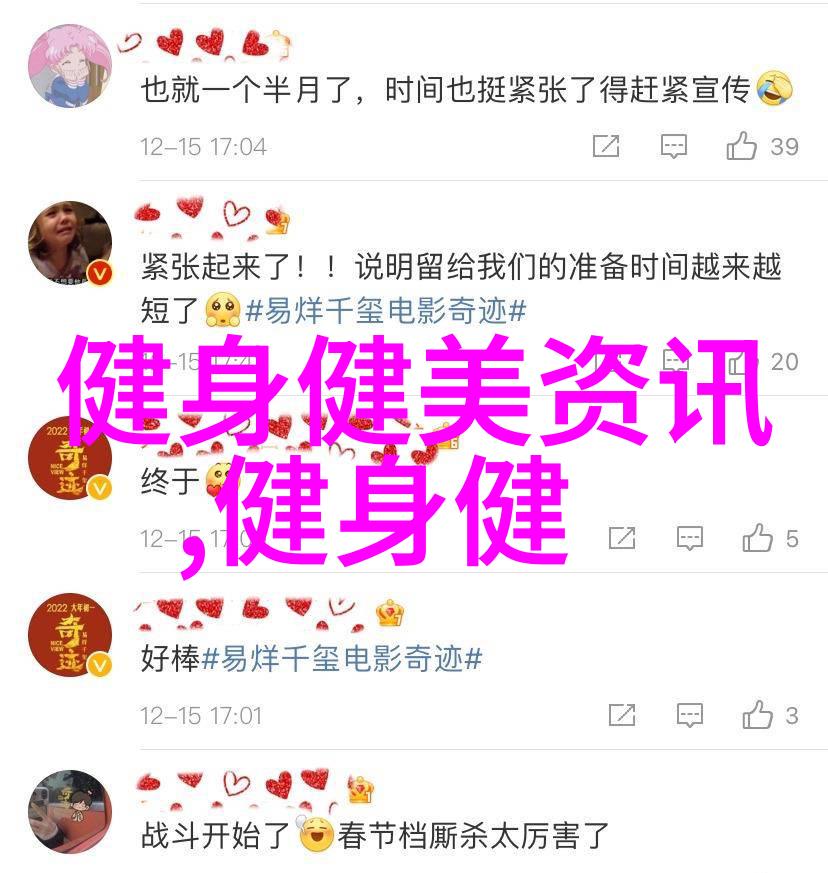This screenshot has width=828, height=873.
Task: View the profile picture beside "紧张起来了"
Action: 69,243
